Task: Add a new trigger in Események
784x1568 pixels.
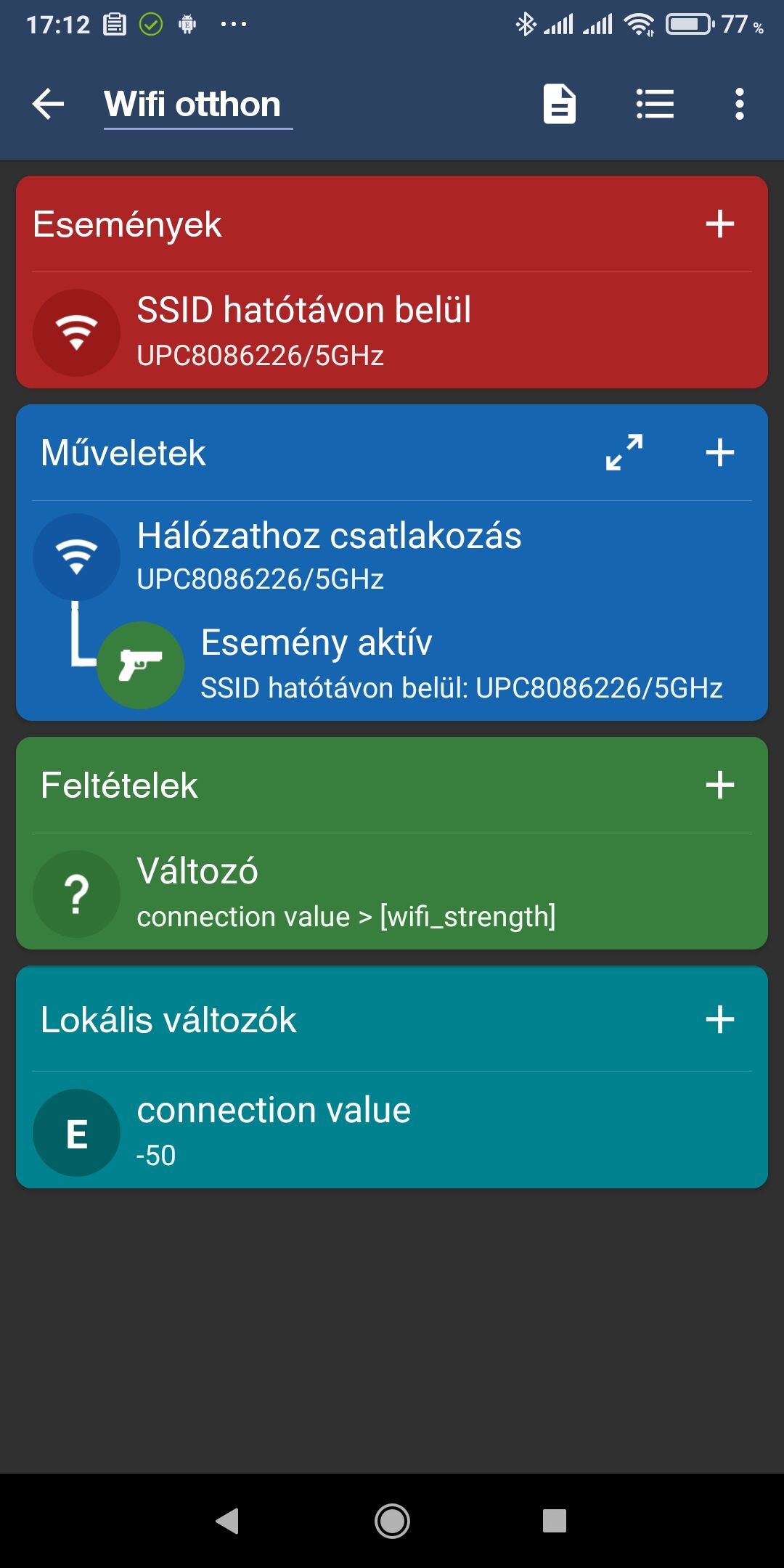Action: coord(719,224)
